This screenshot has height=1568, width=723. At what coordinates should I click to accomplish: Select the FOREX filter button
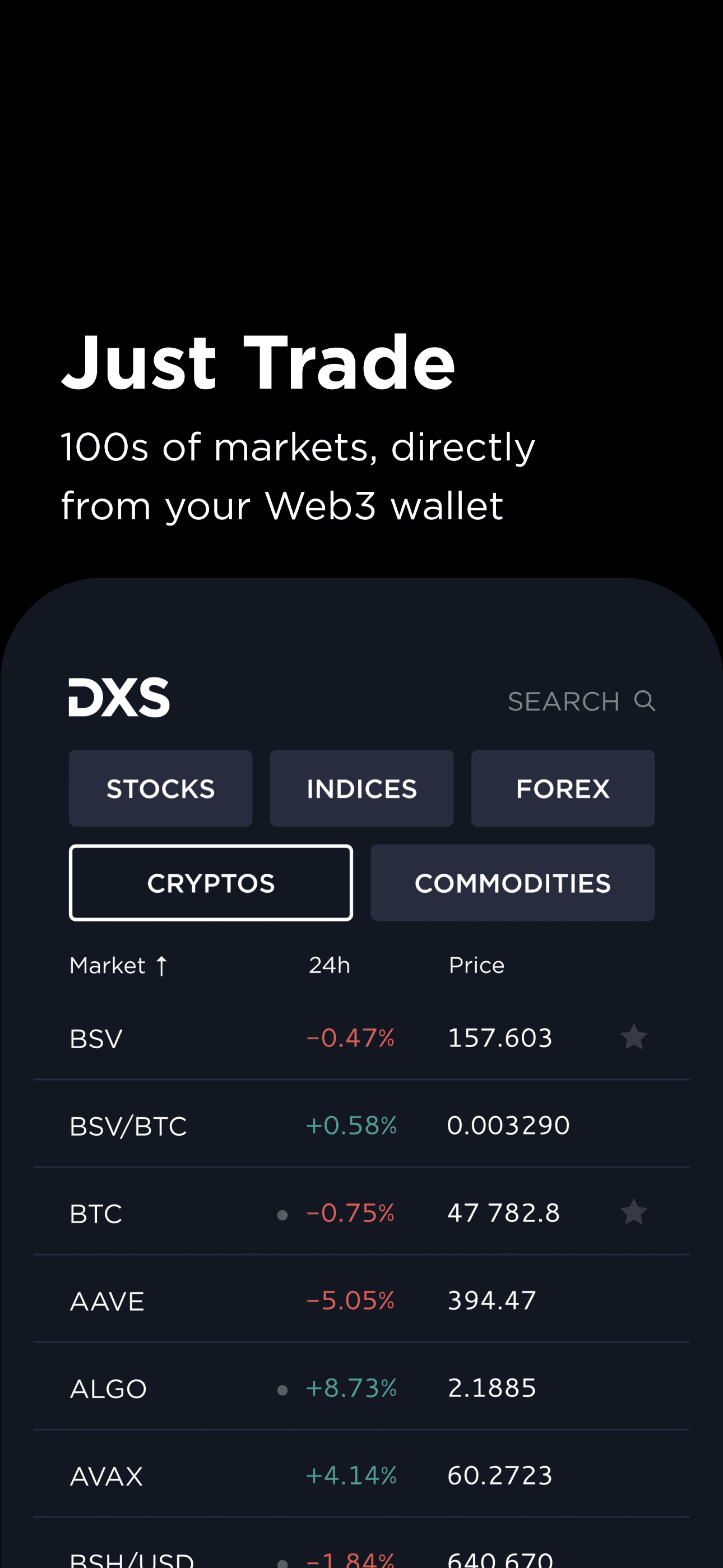(x=562, y=788)
